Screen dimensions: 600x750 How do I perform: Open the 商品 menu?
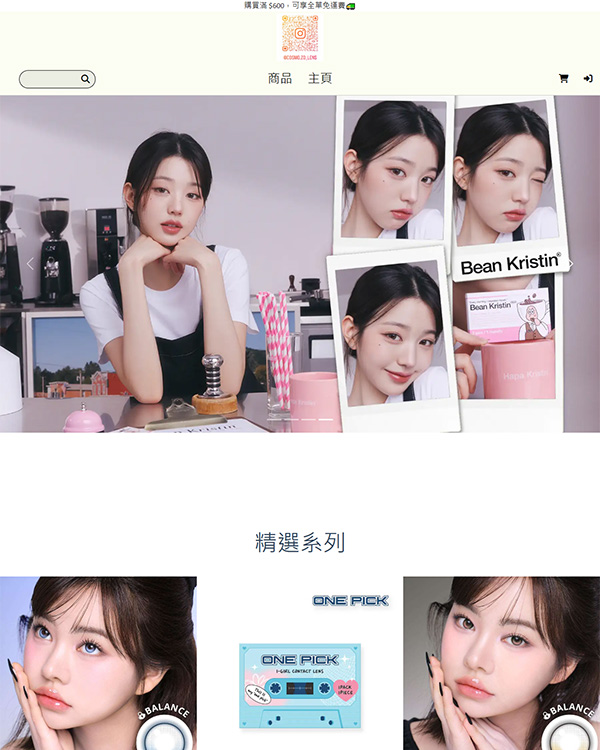pos(280,78)
